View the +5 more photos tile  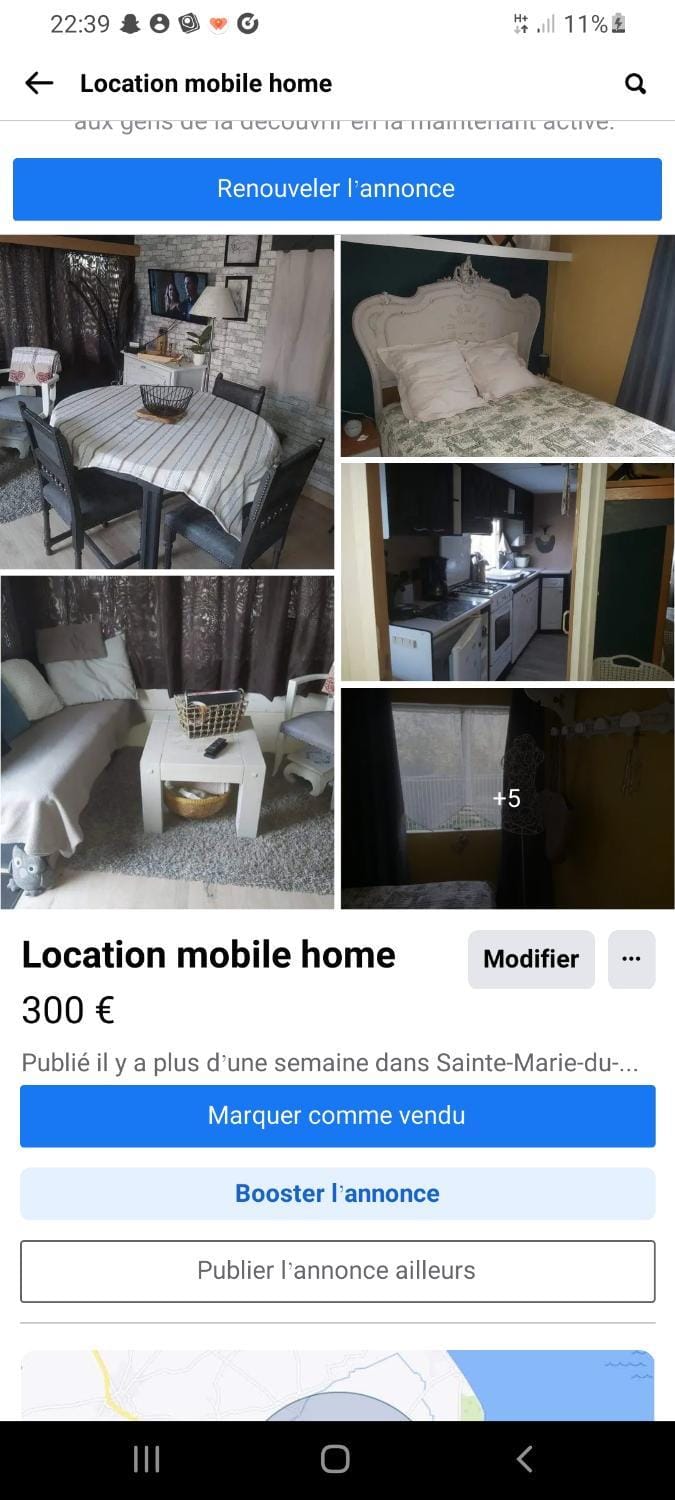(x=507, y=798)
